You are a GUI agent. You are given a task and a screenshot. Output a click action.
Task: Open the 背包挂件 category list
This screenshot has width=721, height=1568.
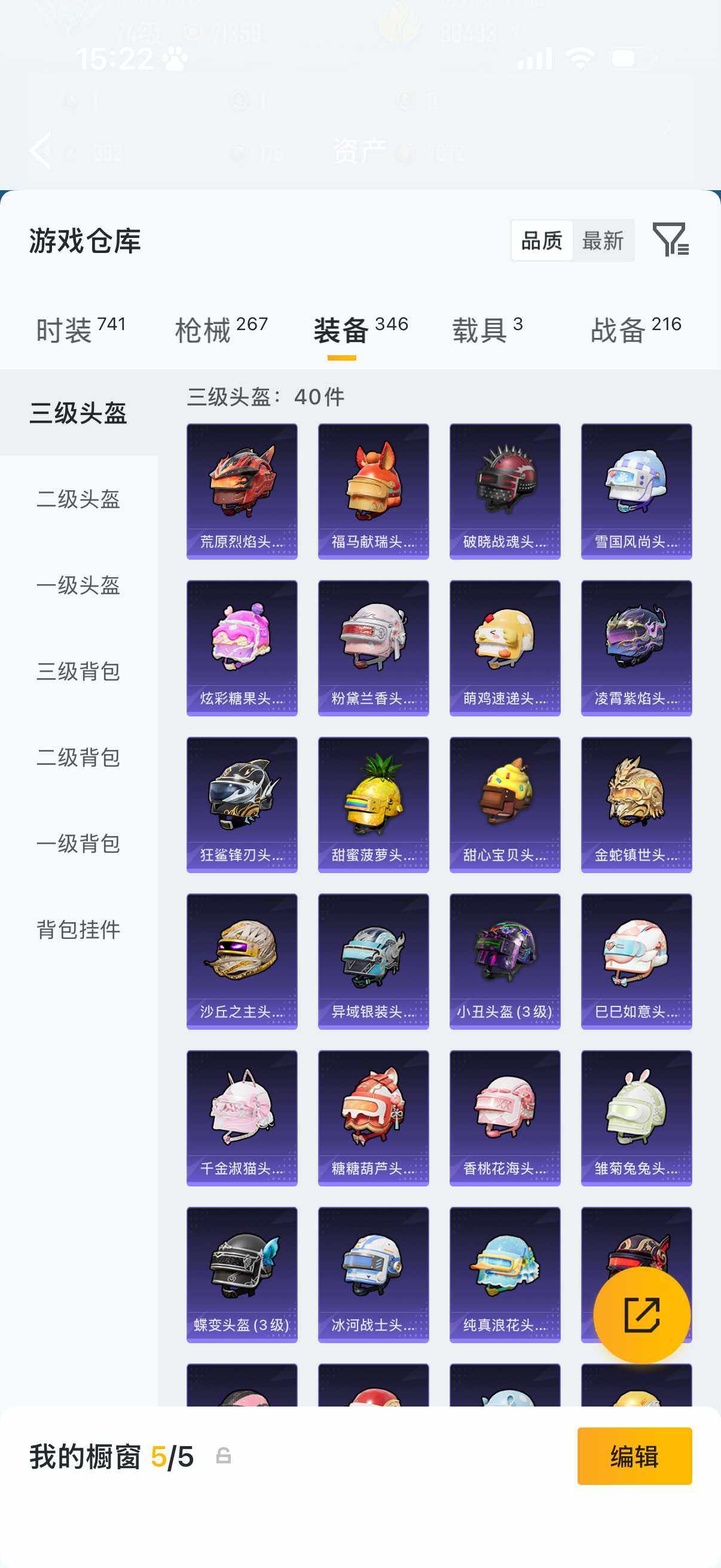(x=76, y=930)
